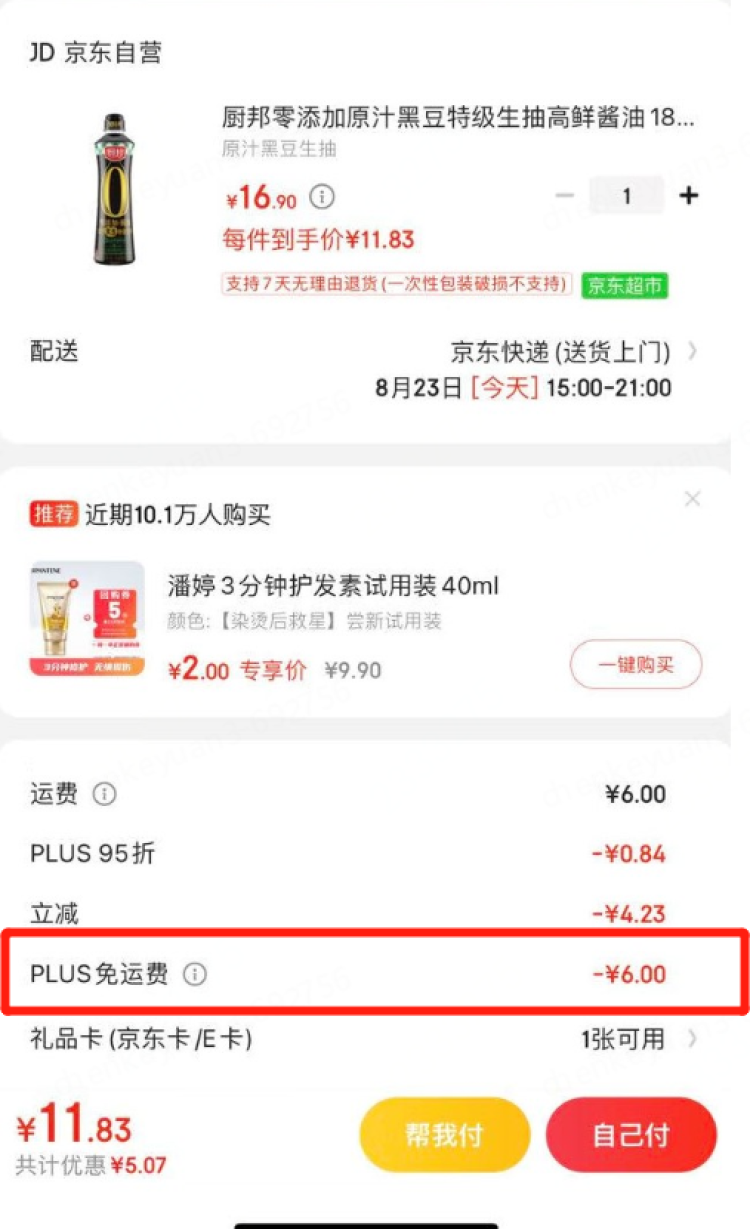This screenshot has width=750, height=1229.
Task: Open price info icon next to ¥16.90
Action: [321, 197]
